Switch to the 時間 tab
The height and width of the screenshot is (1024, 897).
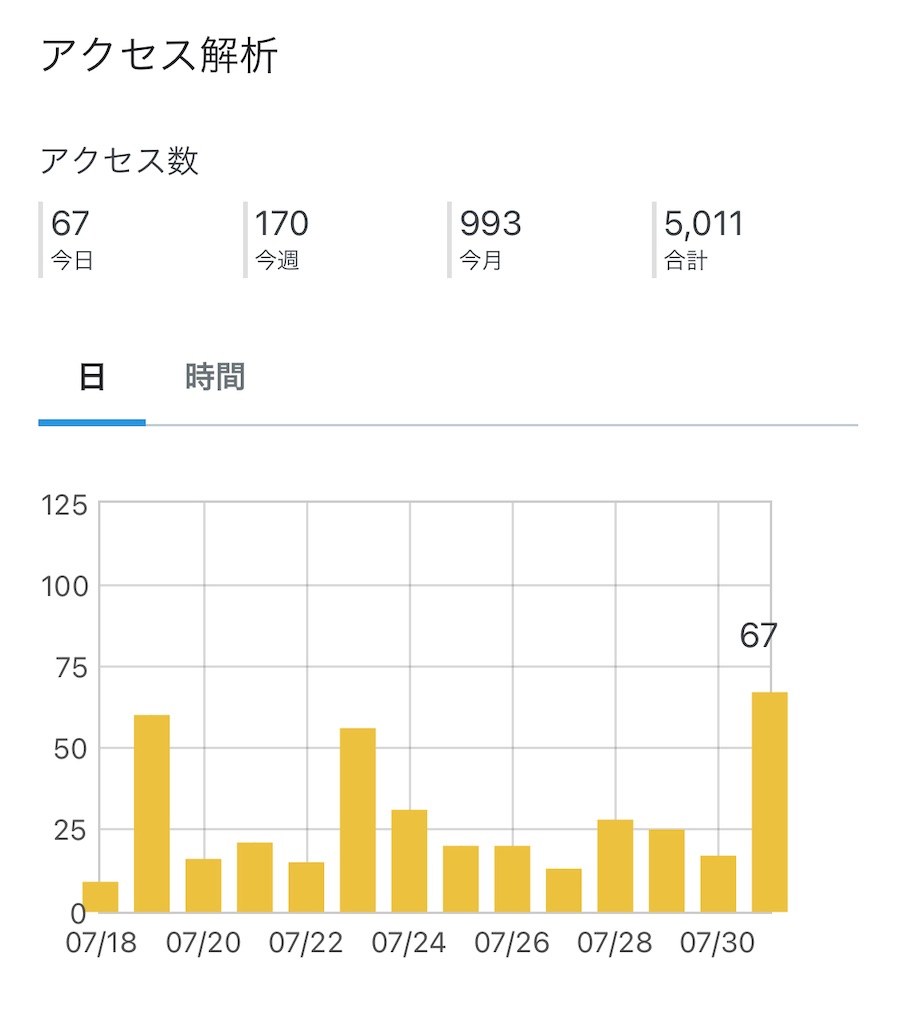[215, 378]
